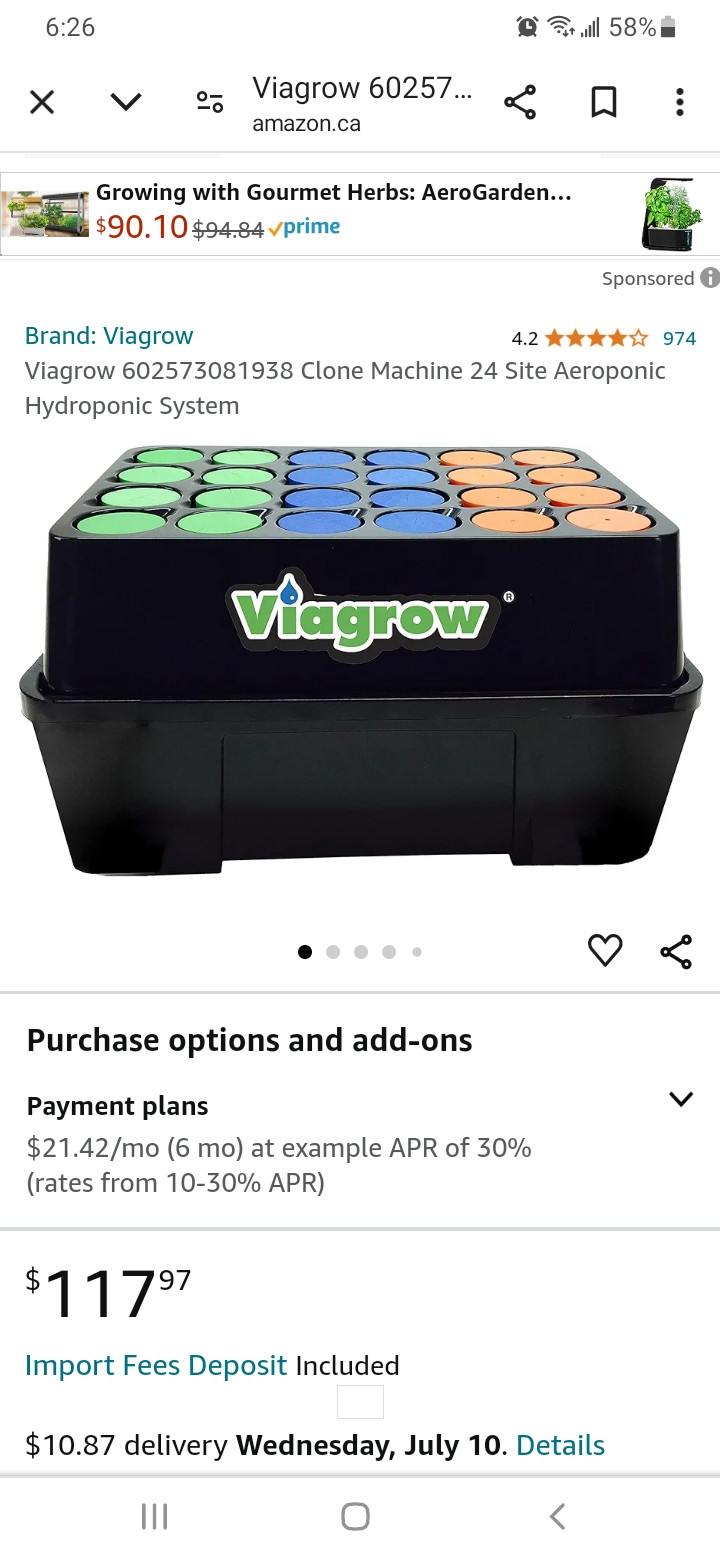Viewport: 720px width, 1560px height.
Task: Open site settings icon beside the URL
Action: point(209,102)
